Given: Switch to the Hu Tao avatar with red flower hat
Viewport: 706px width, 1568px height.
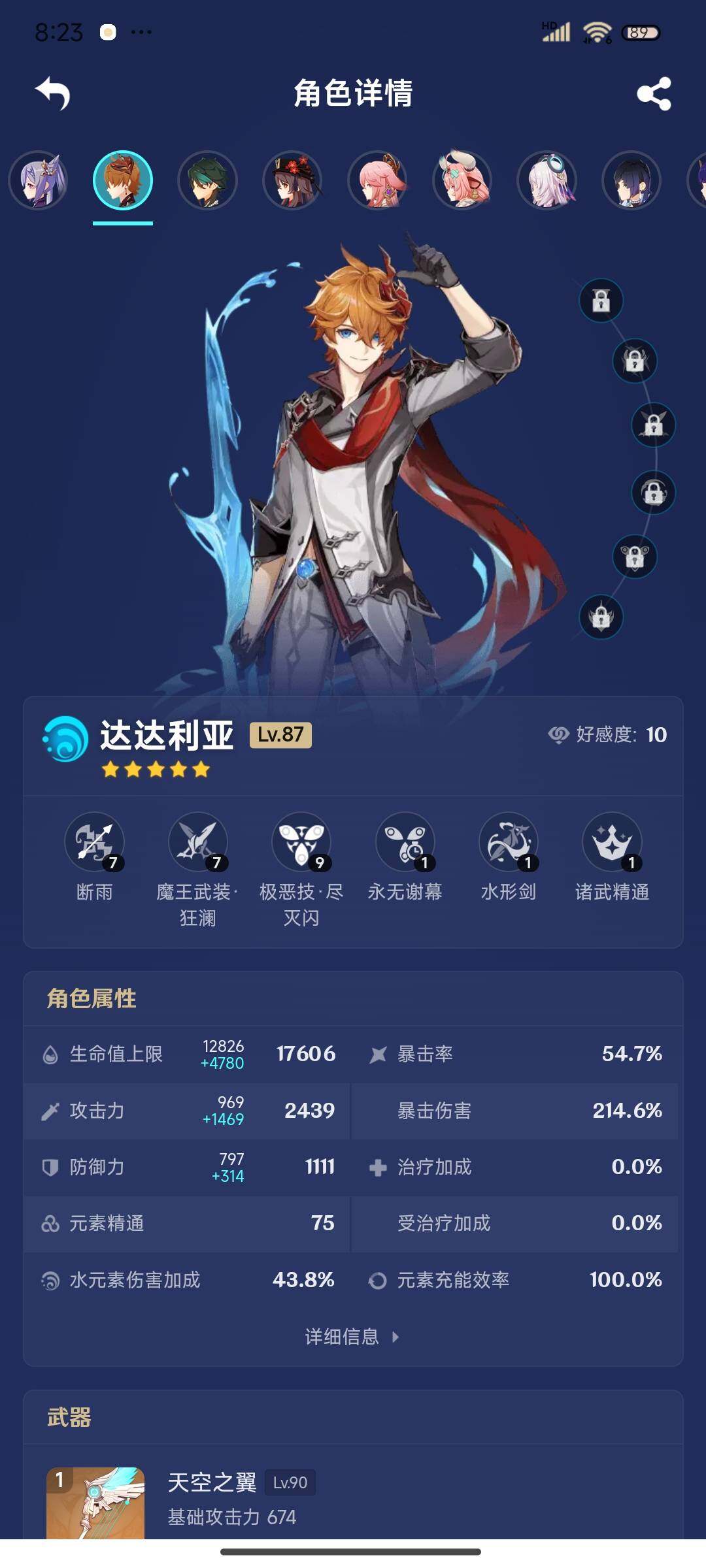Looking at the screenshot, I should coord(292,181).
